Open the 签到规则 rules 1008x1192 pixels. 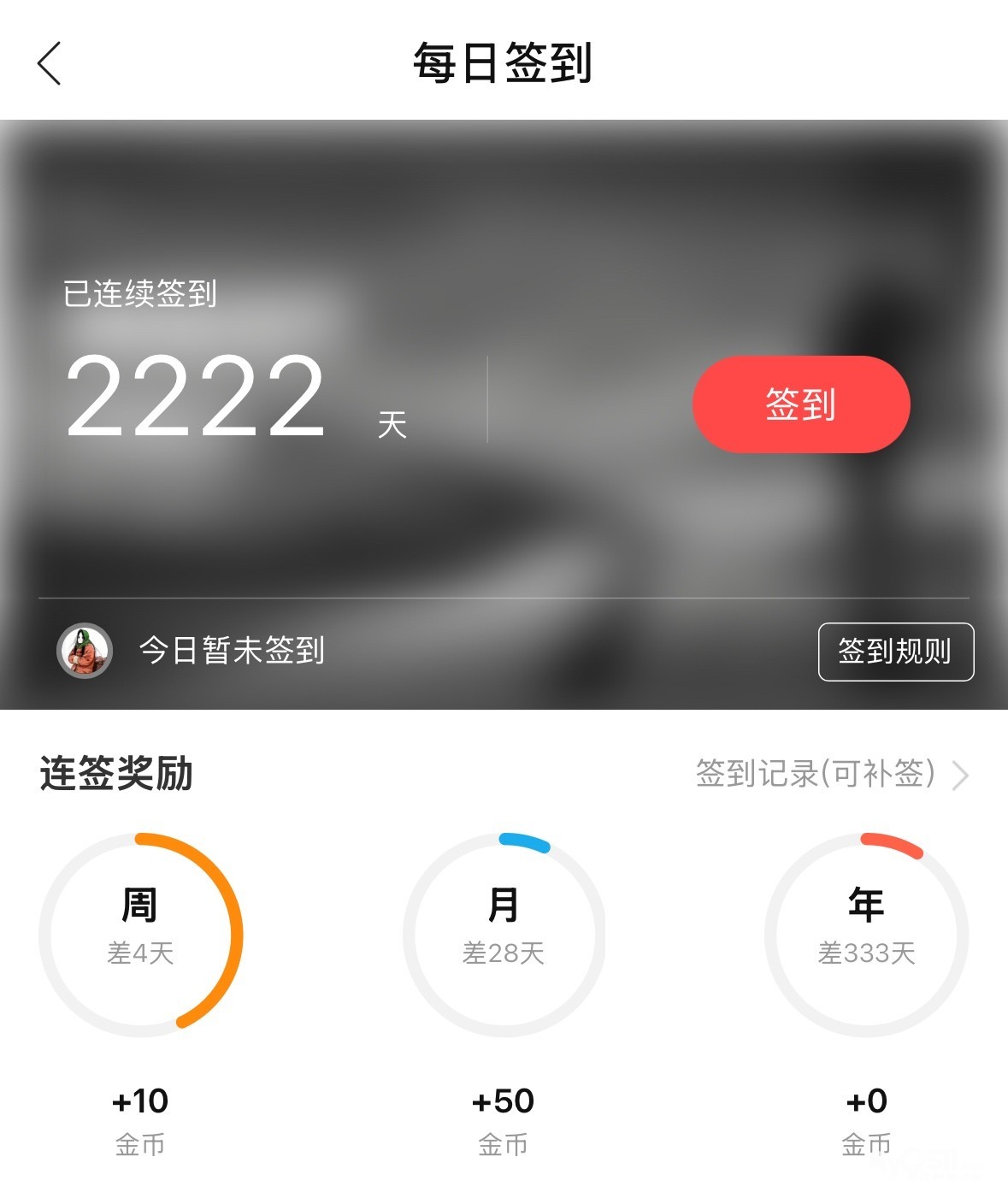(895, 652)
